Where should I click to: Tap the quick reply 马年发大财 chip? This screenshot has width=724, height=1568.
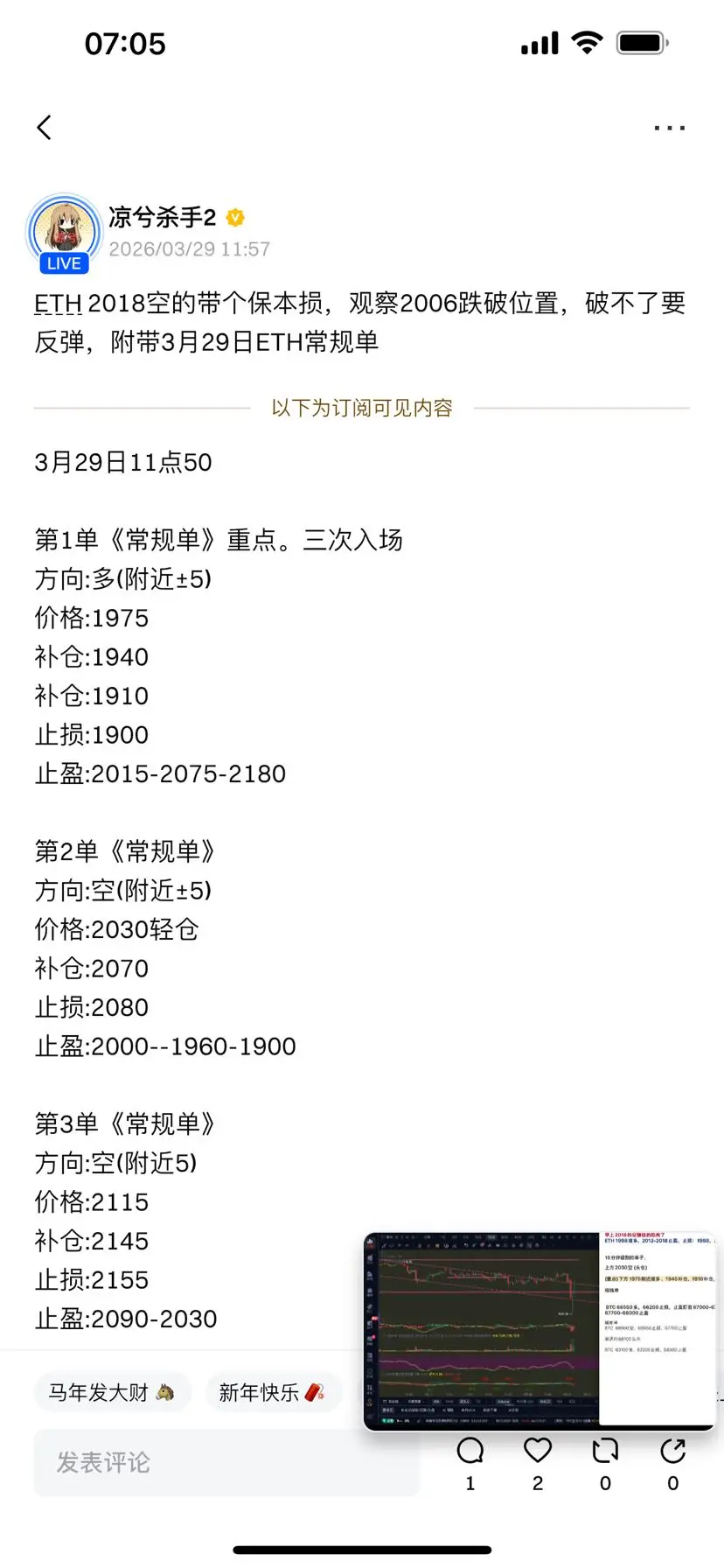(x=112, y=1391)
